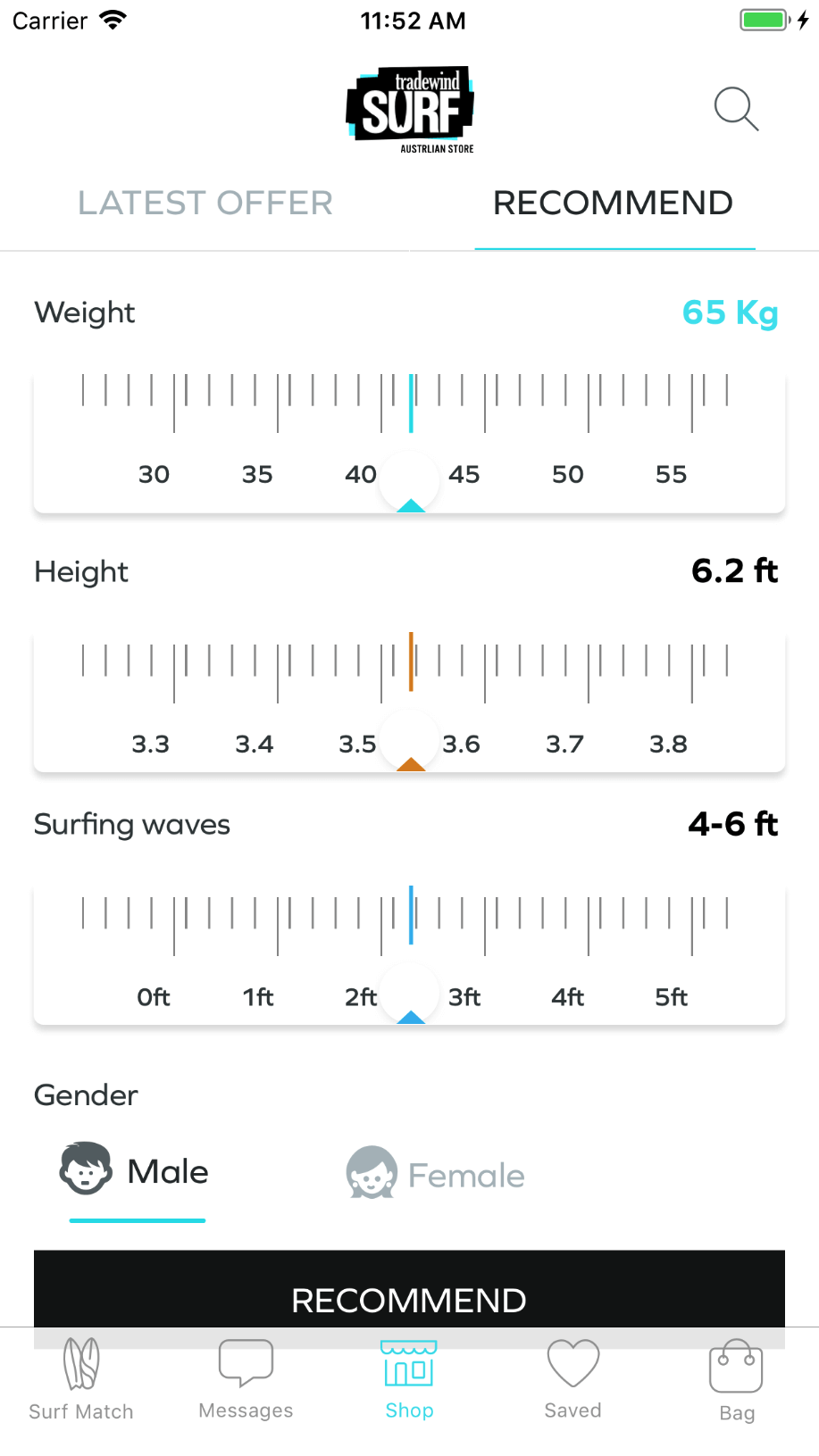Screen dimensions: 819x1456
Task: Open the search magnifier icon
Action: coord(736,109)
